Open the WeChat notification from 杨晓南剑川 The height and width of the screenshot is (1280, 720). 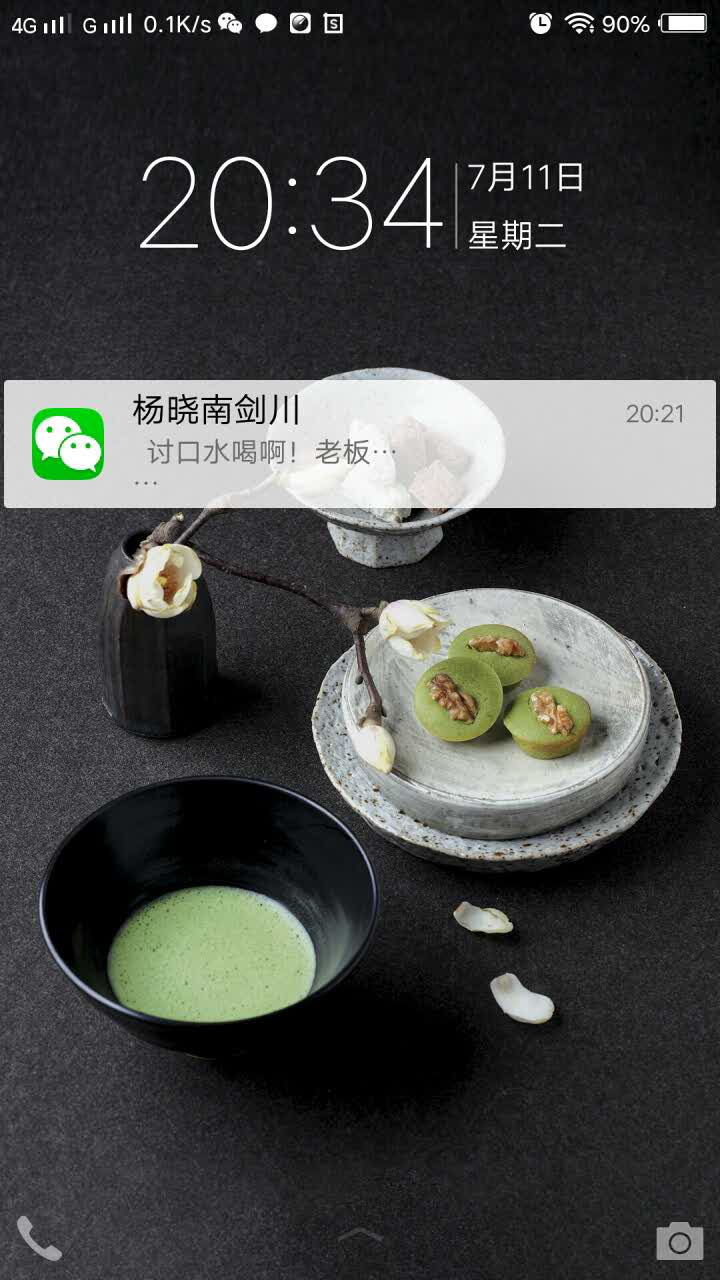pos(360,443)
